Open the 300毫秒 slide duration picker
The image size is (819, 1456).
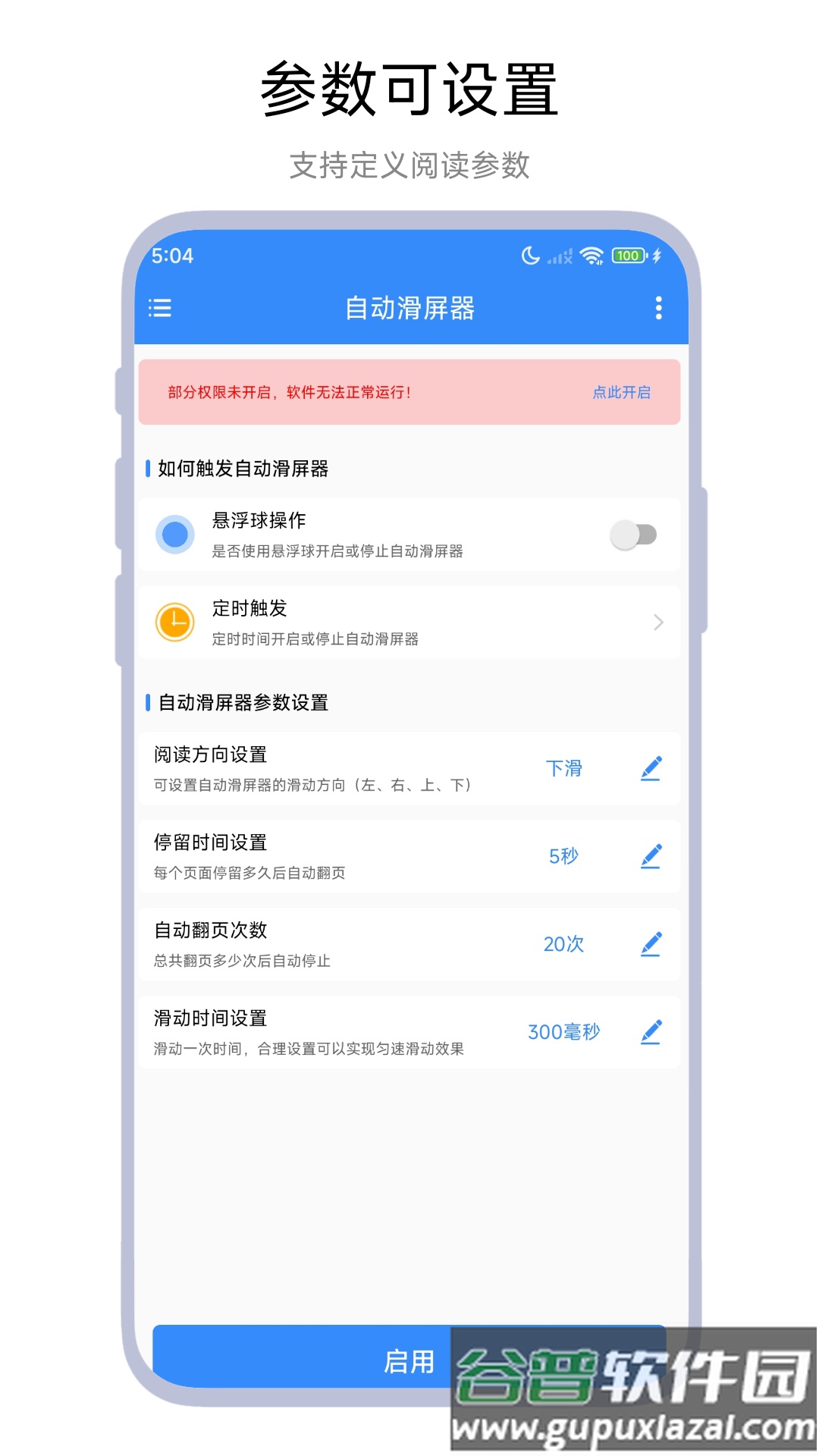[564, 1032]
